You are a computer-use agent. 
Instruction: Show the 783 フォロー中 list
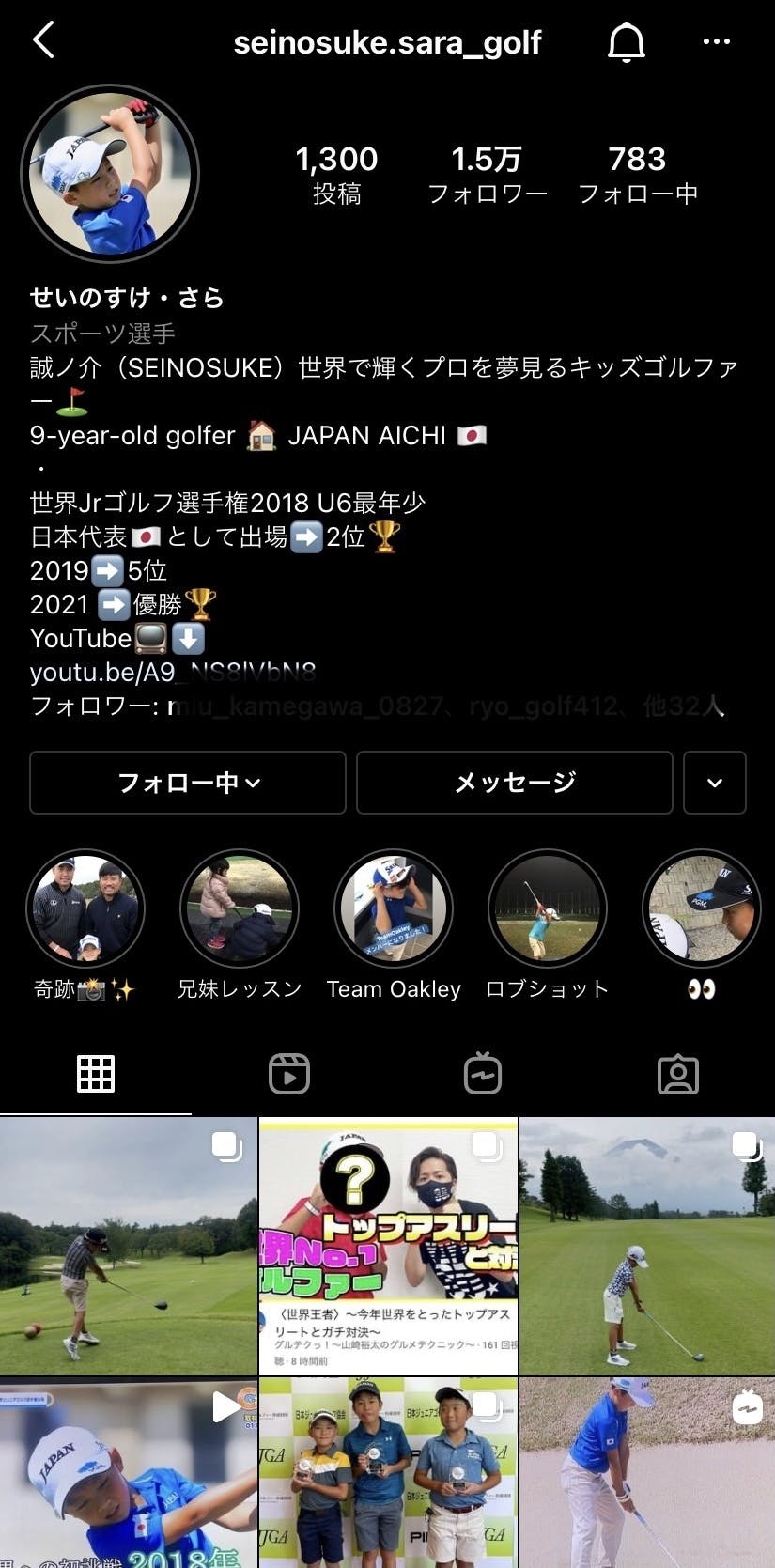[637, 174]
